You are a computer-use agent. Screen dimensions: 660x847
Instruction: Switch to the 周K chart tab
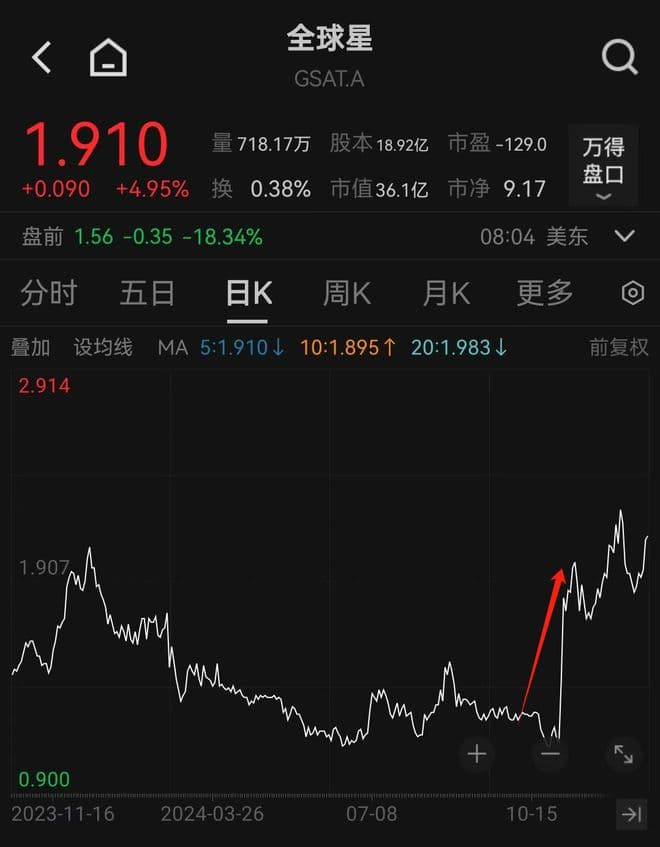click(x=347, y=293)
